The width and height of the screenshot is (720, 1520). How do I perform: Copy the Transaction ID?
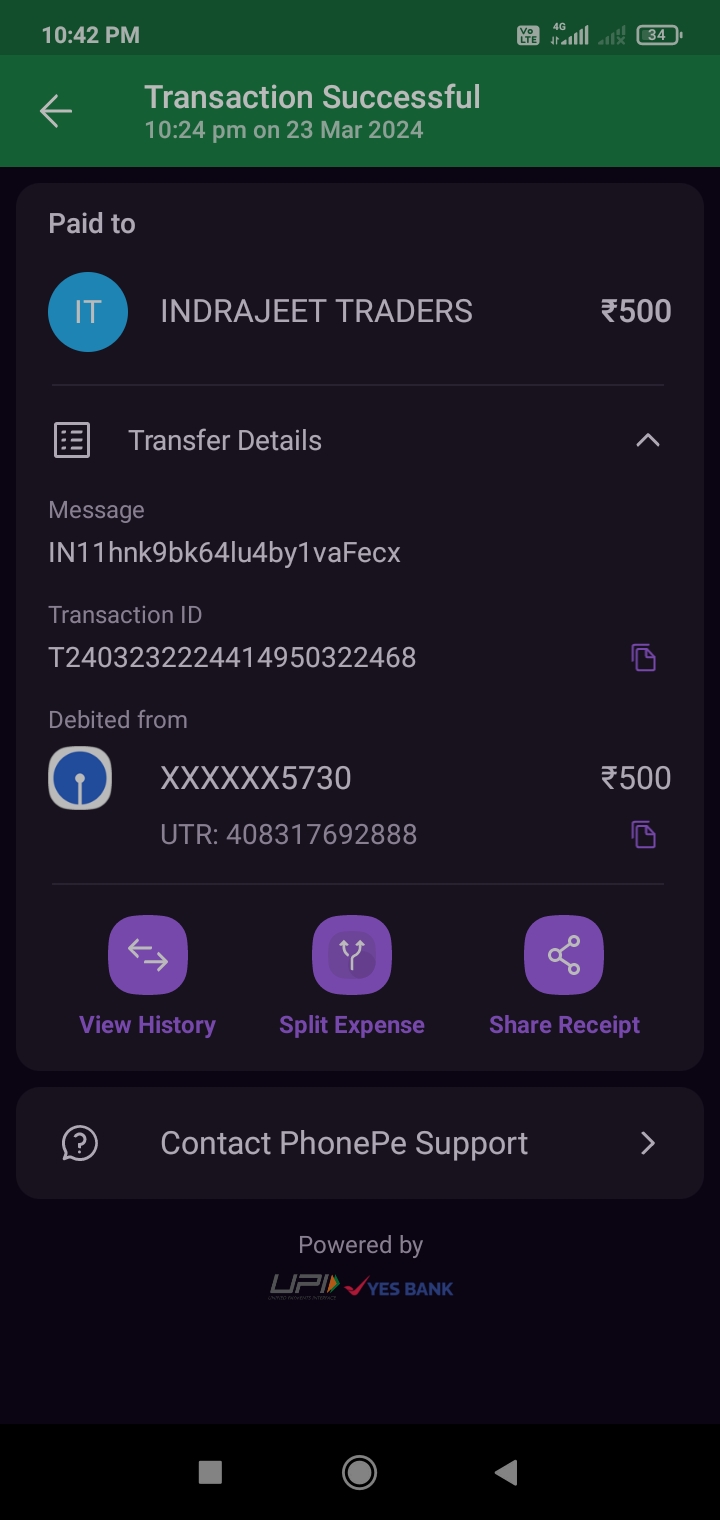[x=643, y=657]
